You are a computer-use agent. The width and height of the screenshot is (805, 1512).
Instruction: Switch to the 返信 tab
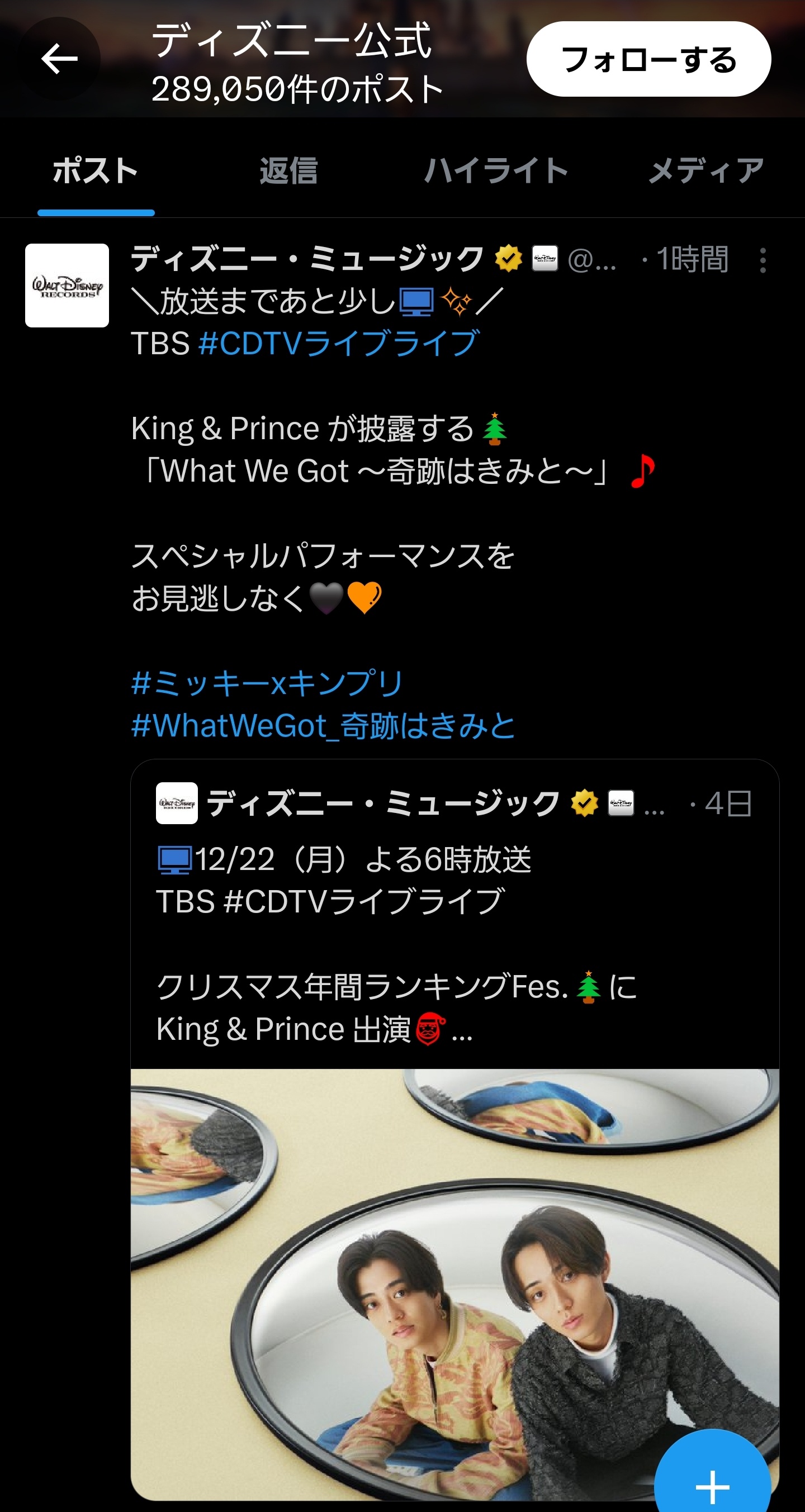(x=288, y=172)
